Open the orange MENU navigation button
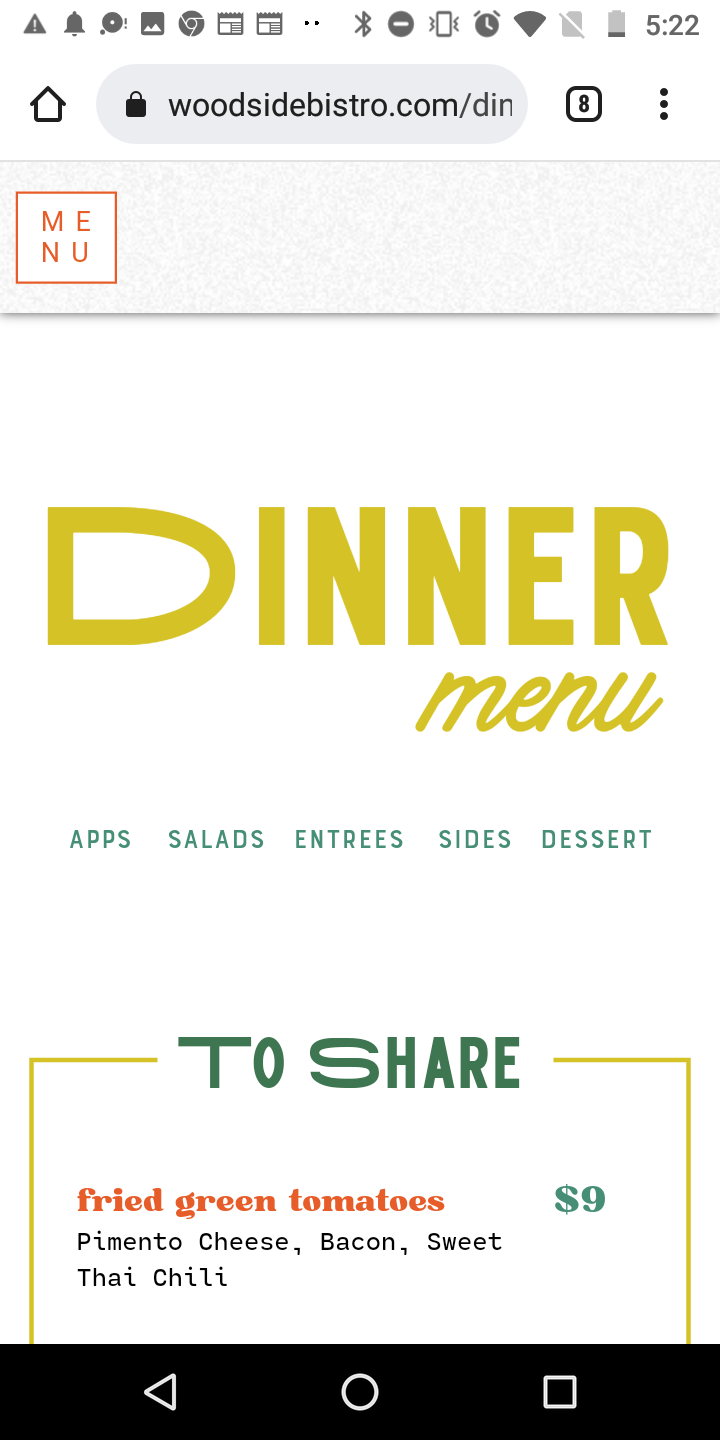 (x=66, y=237)
